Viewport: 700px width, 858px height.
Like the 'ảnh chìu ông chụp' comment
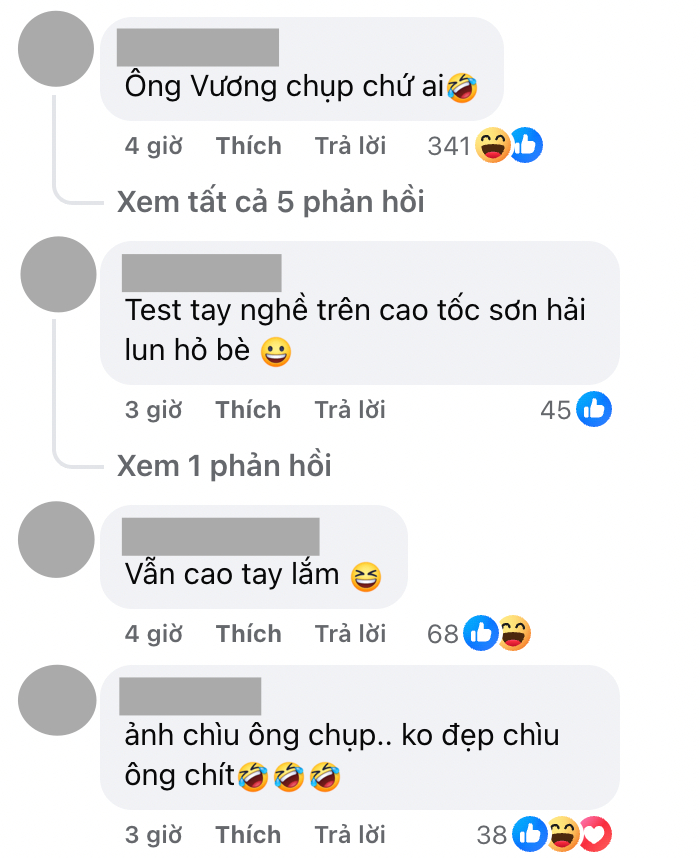pos(248,834)
